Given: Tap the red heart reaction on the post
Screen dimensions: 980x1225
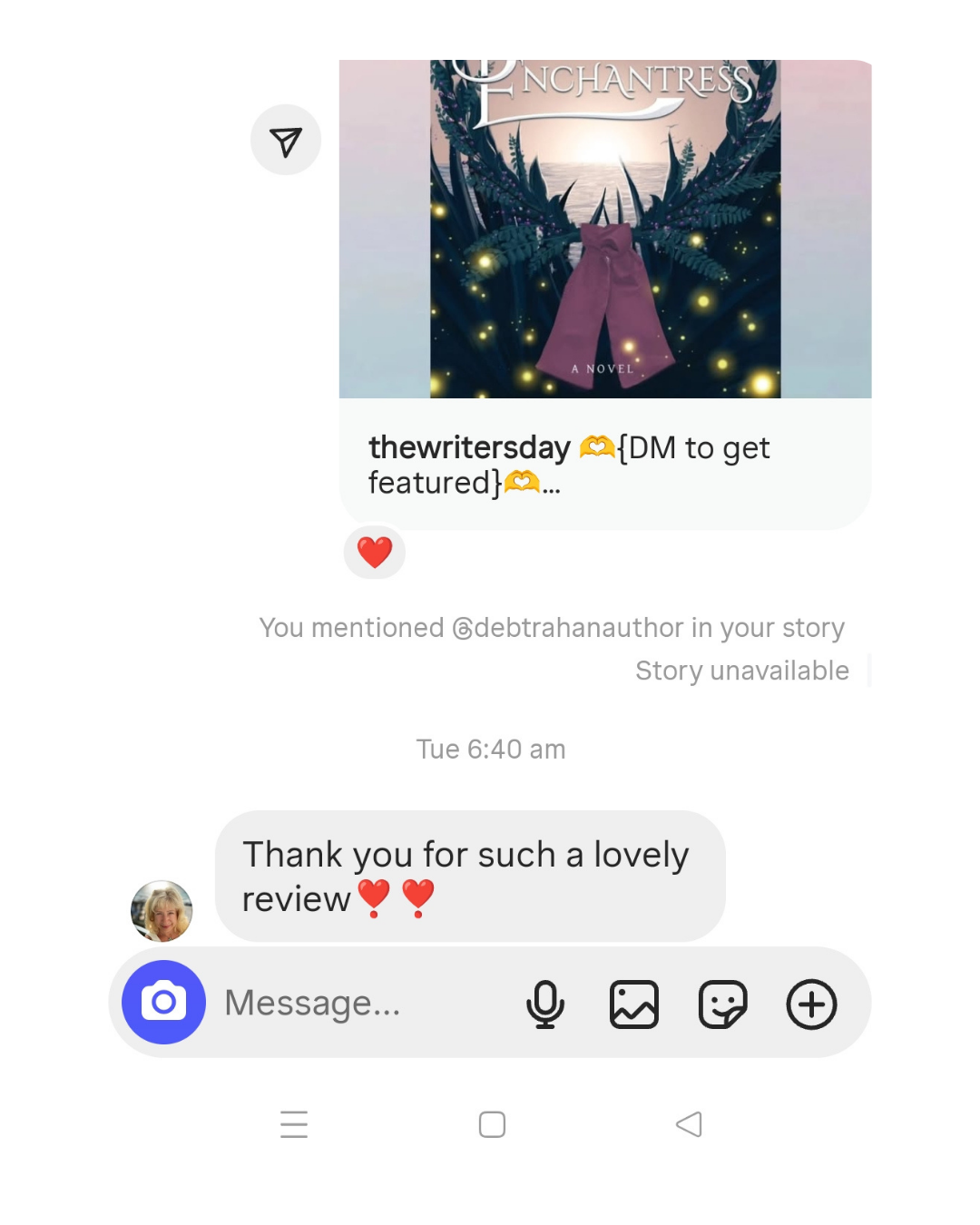Looking at the screenshot, I should click(x=374, y=552).
